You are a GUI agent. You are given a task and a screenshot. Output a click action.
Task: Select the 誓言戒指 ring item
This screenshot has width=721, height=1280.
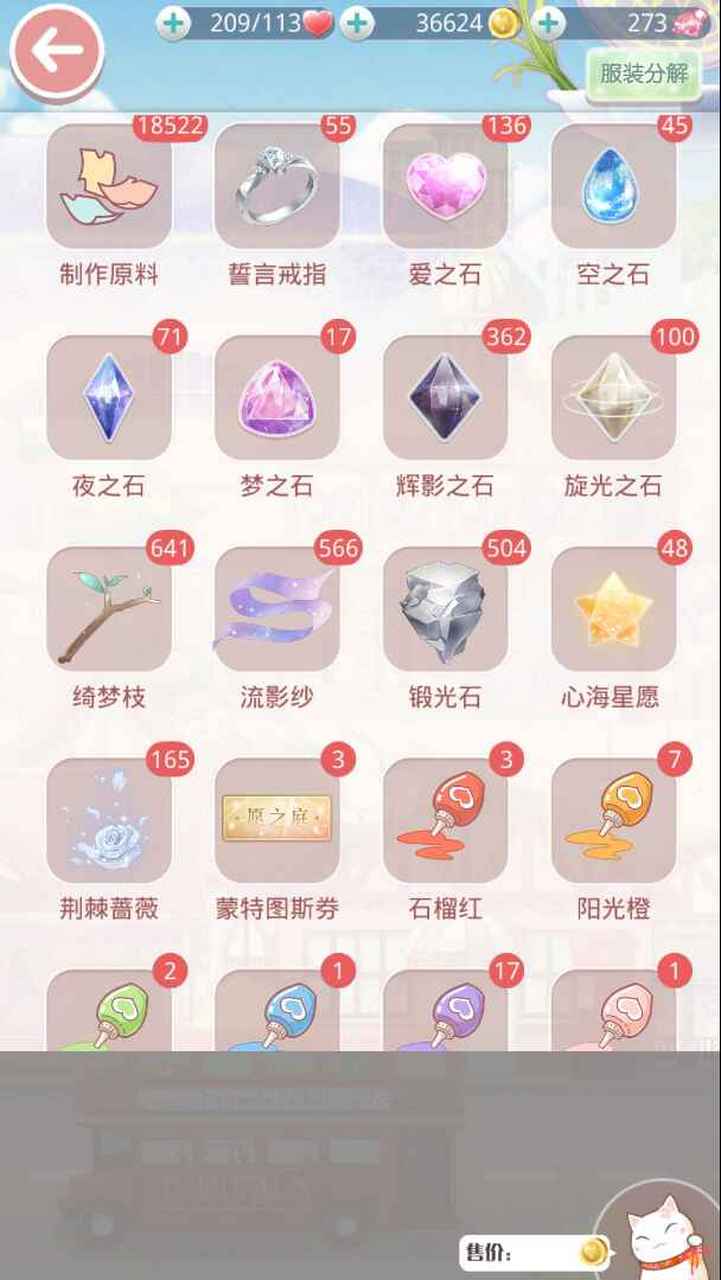tap(277, 186)
